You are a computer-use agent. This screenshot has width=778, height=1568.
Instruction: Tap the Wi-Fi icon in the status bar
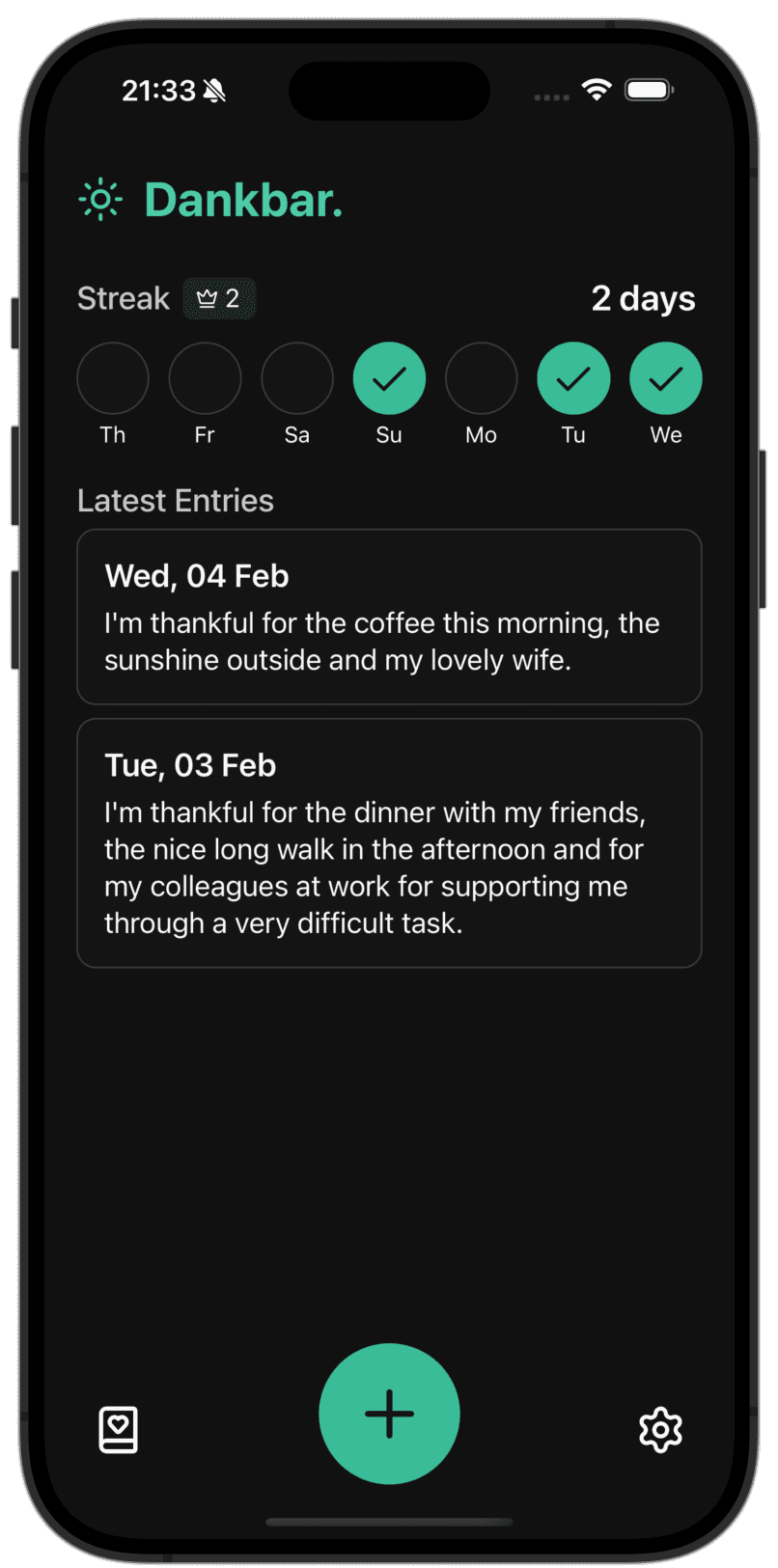click(x=596, y=89)
